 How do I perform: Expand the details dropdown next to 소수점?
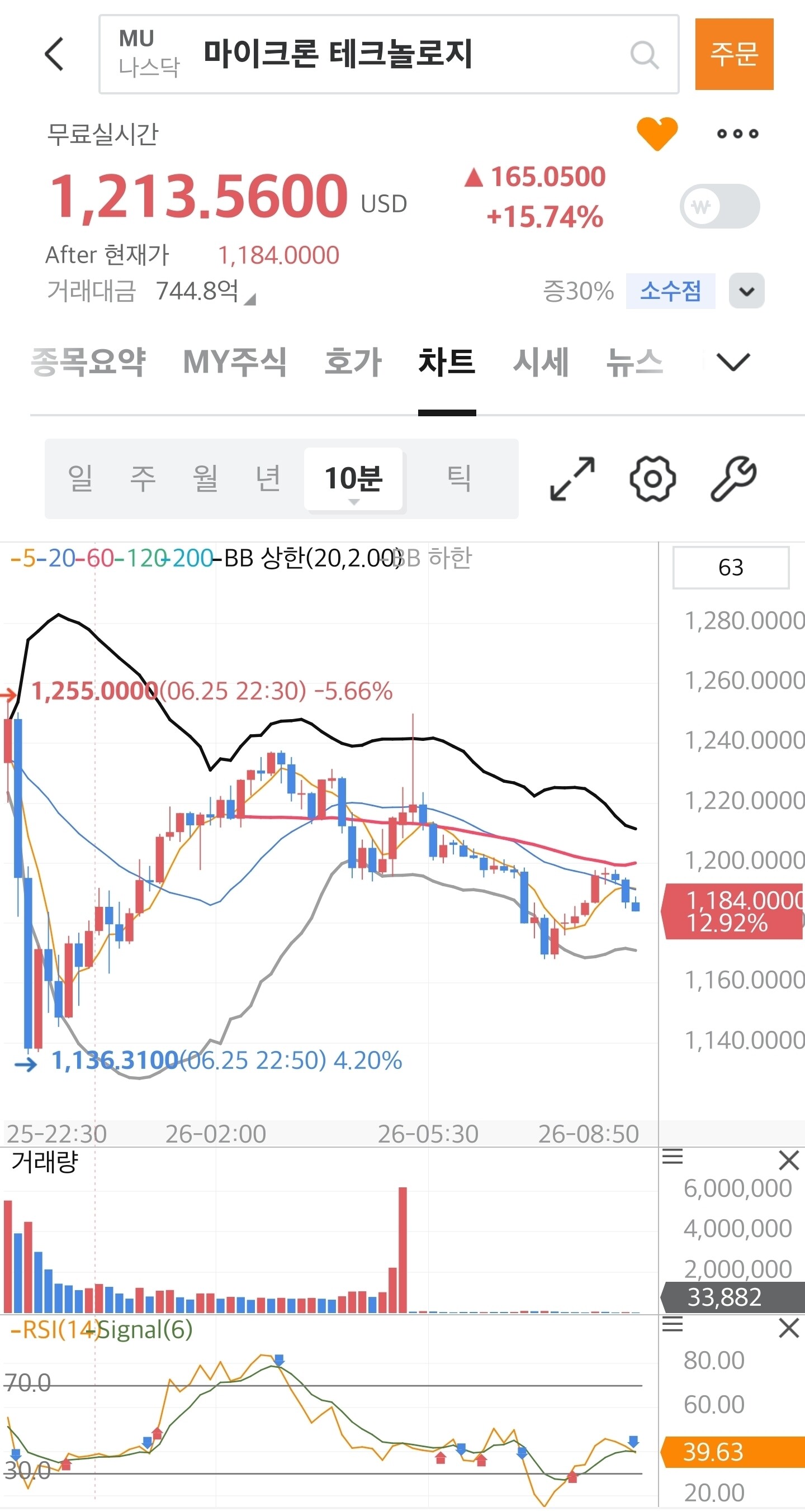tap(746, 291)
